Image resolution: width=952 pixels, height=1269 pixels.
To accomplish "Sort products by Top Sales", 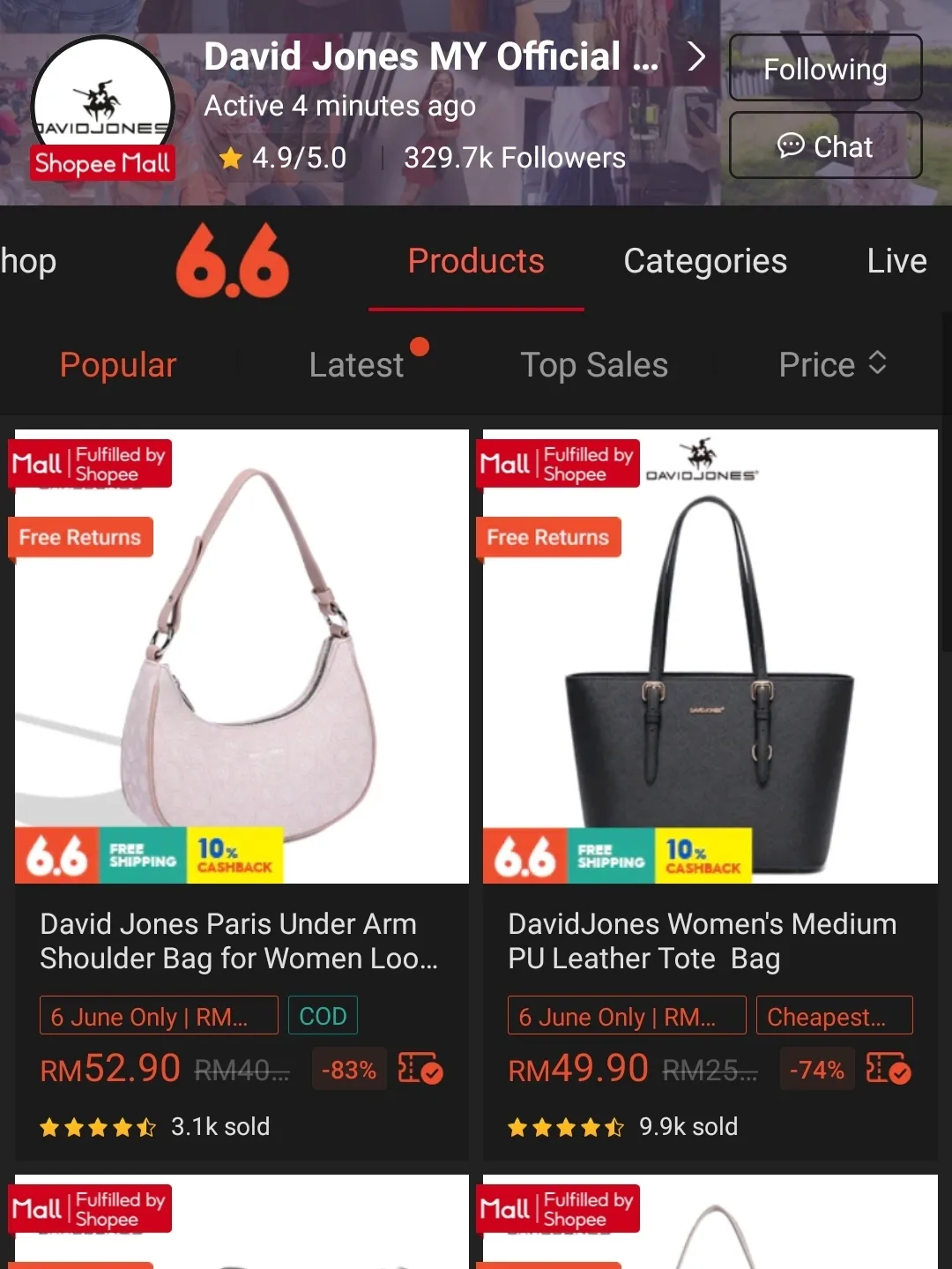I will [x=594, y=365].
